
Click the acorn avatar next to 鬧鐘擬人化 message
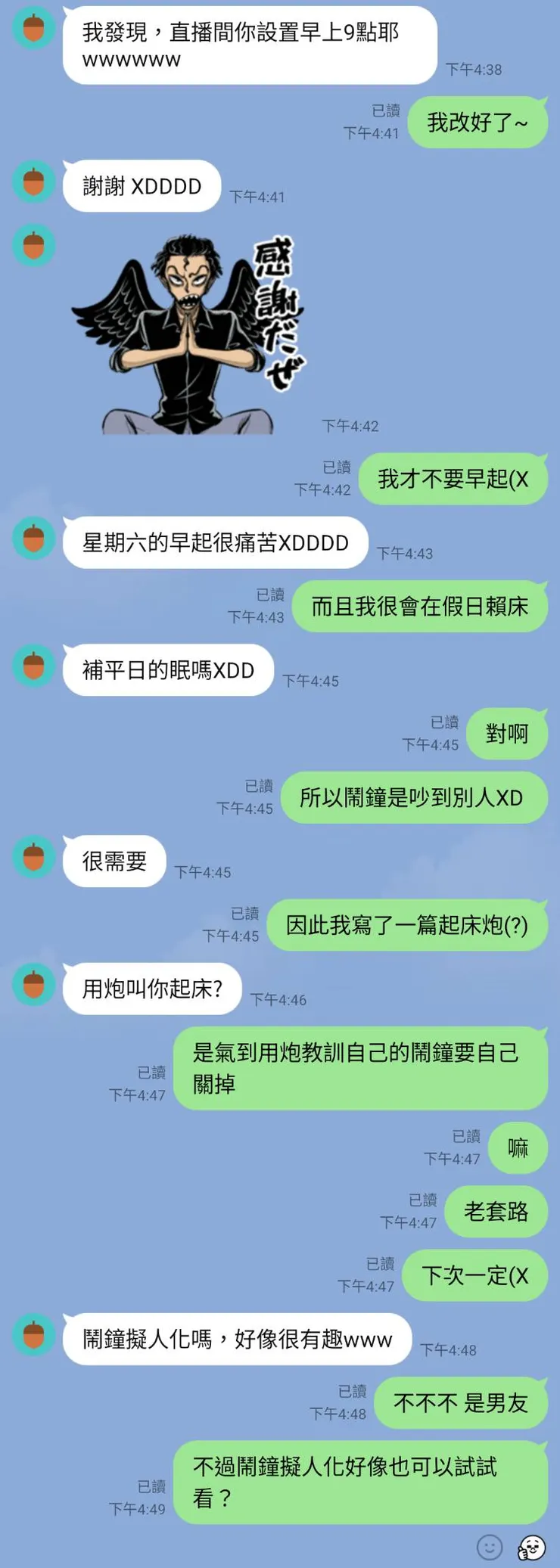pos(32,1335)
